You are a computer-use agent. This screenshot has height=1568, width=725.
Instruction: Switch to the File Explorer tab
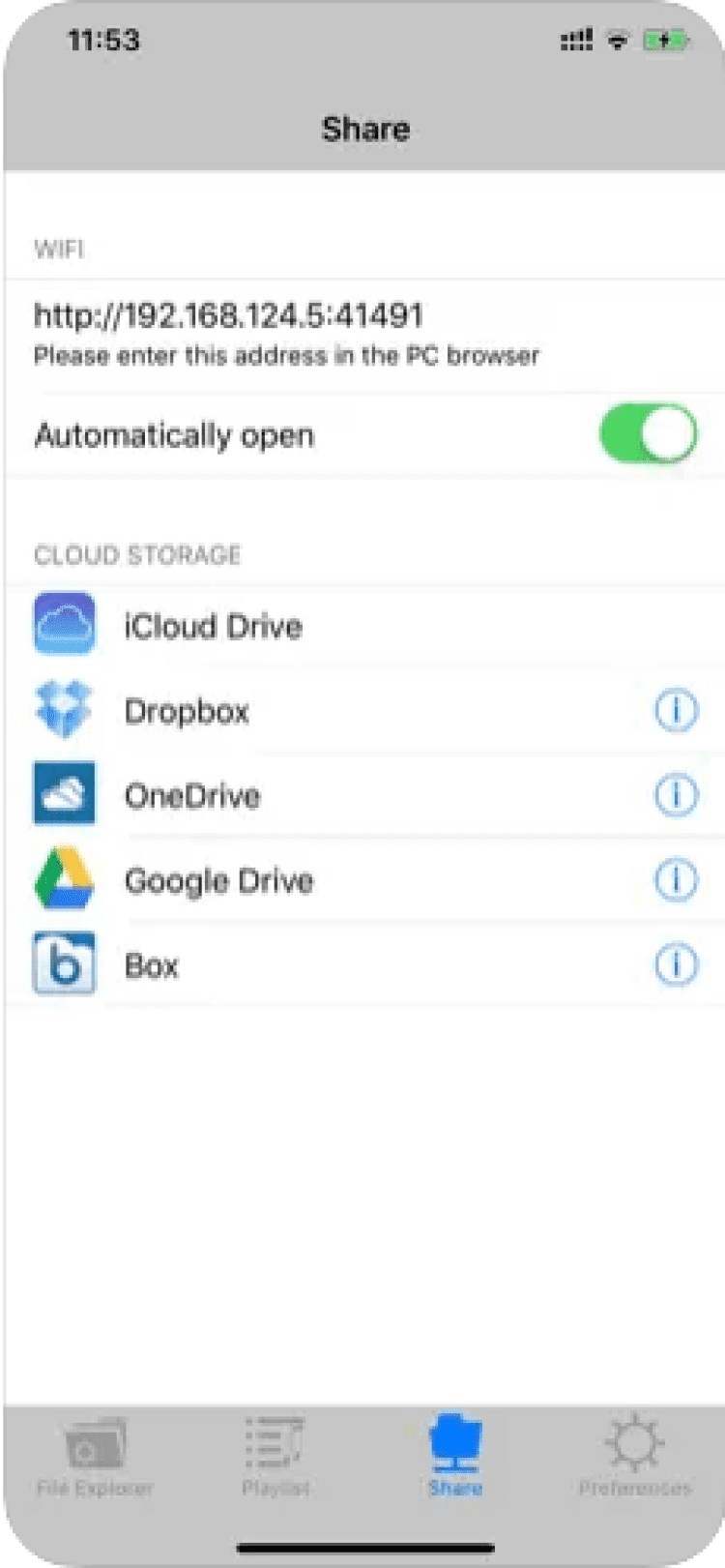[95, 1457]
